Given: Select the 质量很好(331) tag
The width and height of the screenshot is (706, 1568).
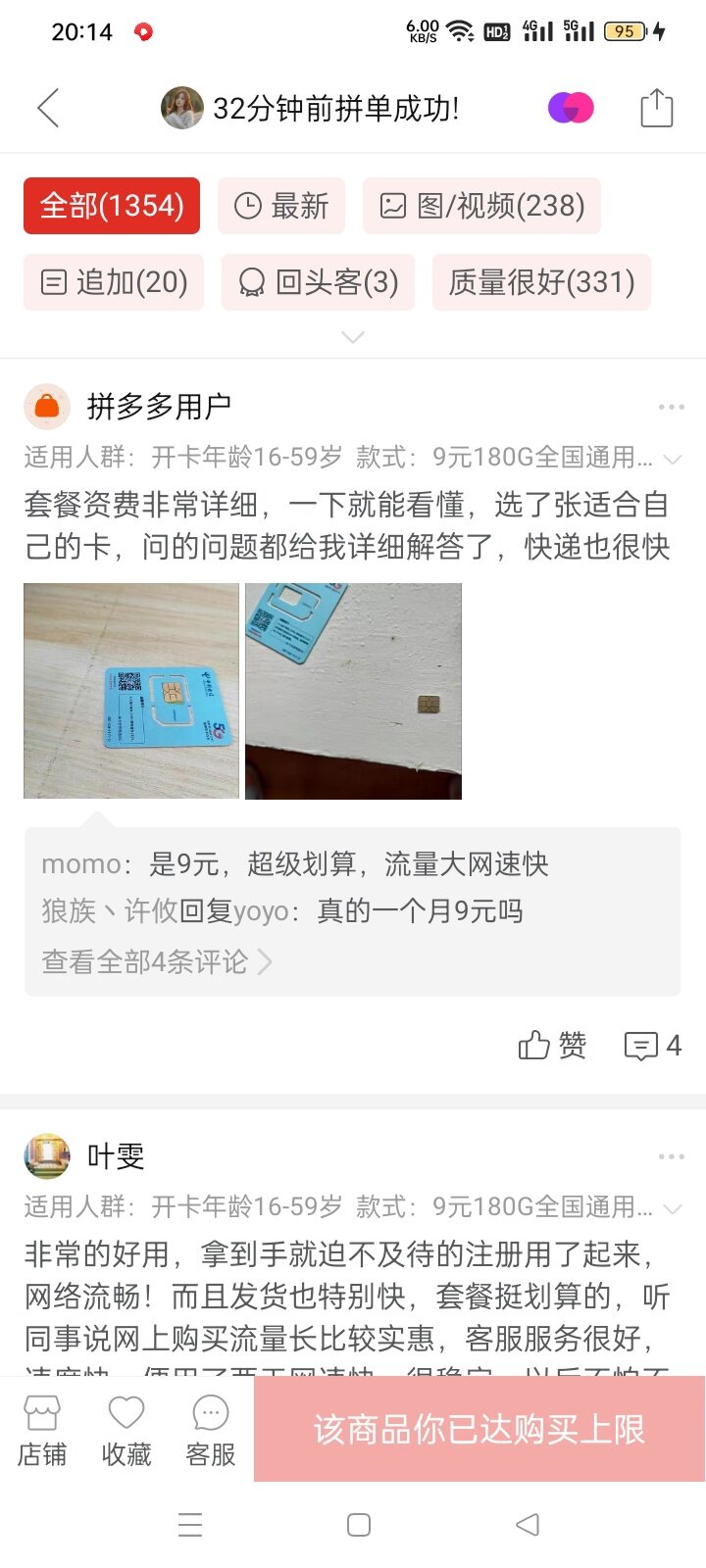Looking at the screenshot, I should point(541,282).
